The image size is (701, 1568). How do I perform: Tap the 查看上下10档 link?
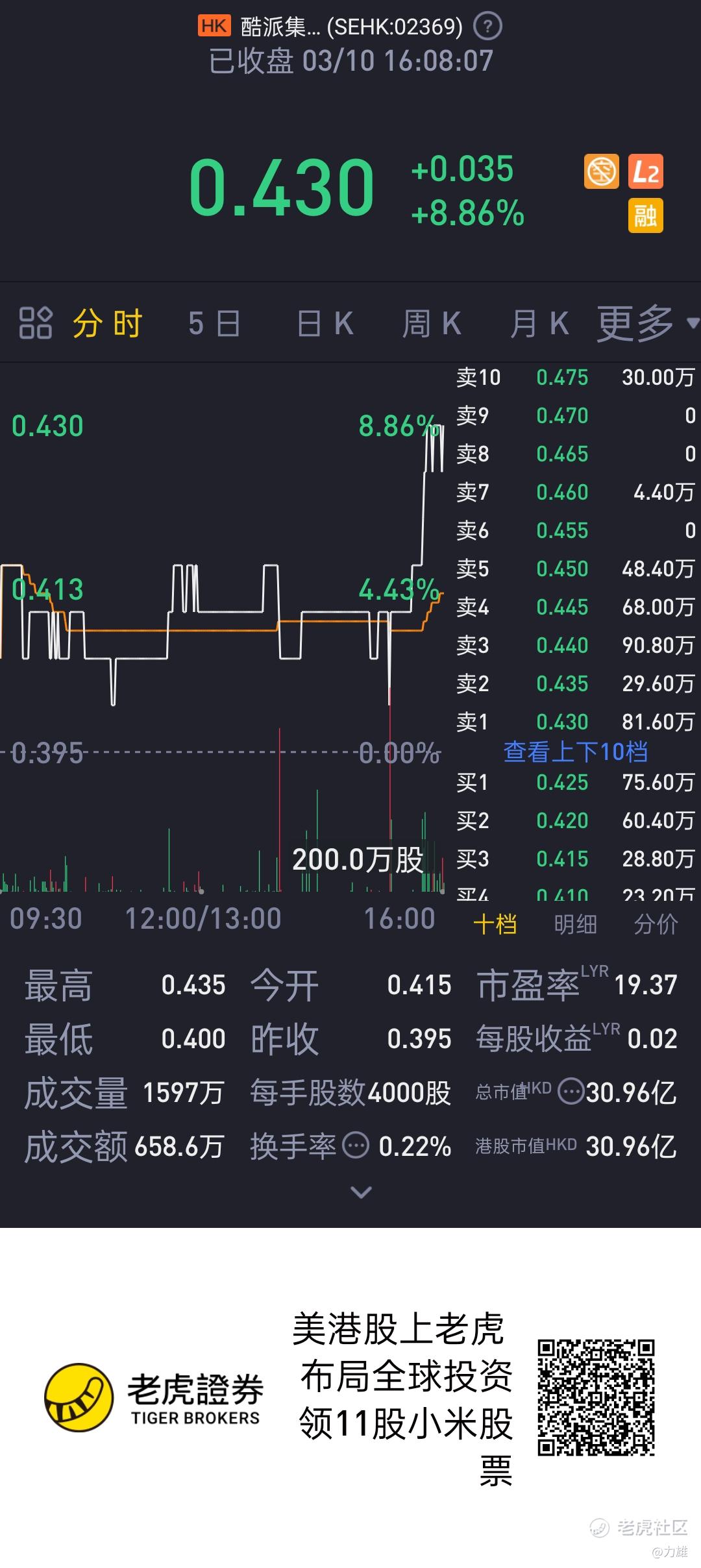click(576, 752)
